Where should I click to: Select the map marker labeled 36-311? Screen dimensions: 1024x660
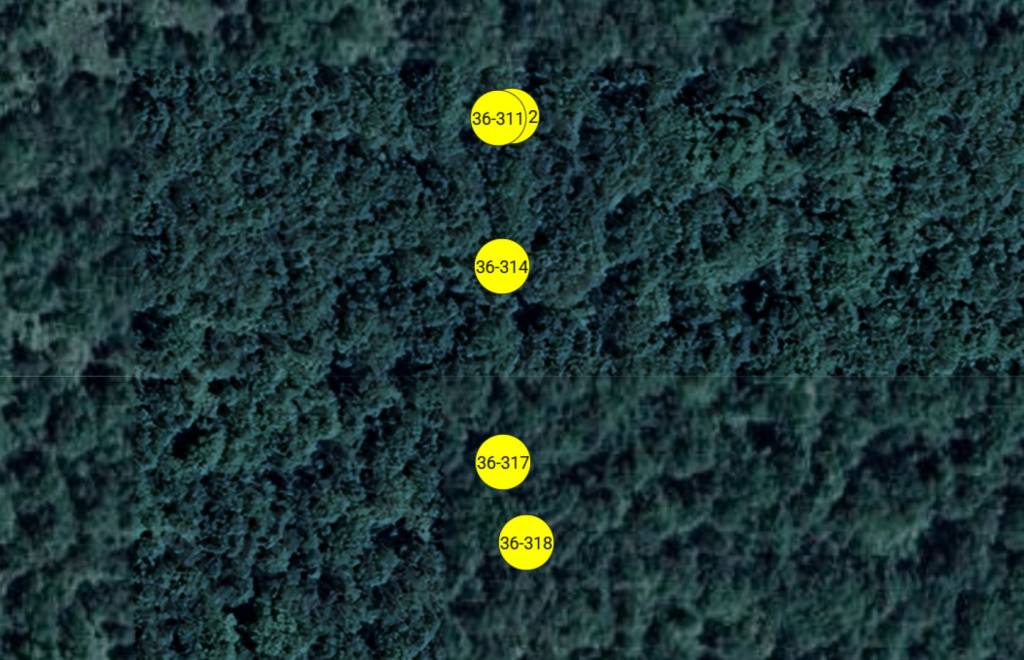point(496,118)
